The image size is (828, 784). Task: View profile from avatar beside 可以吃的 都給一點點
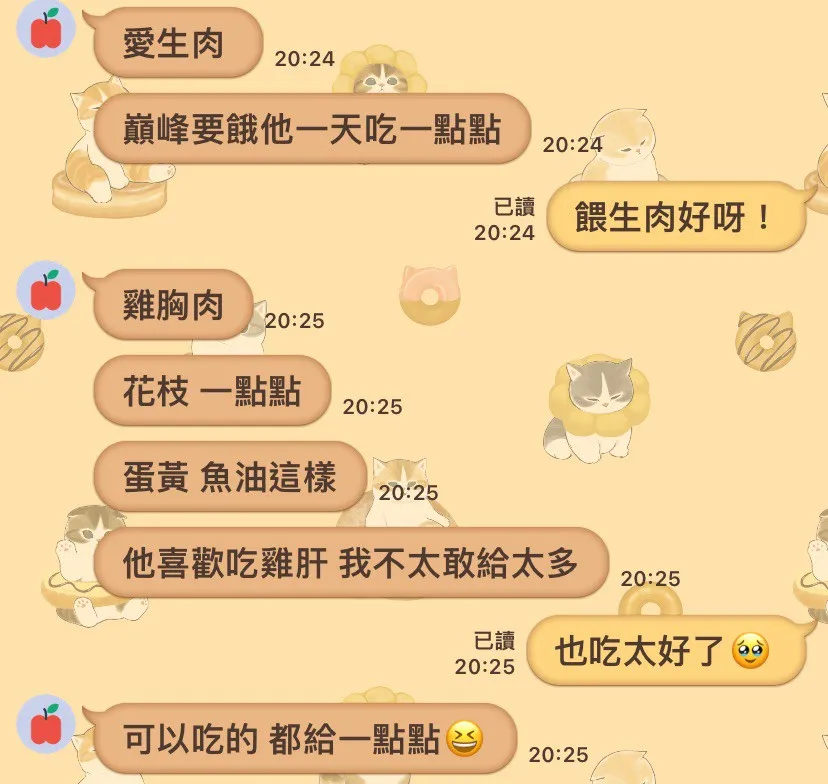(x=46, y=722)
